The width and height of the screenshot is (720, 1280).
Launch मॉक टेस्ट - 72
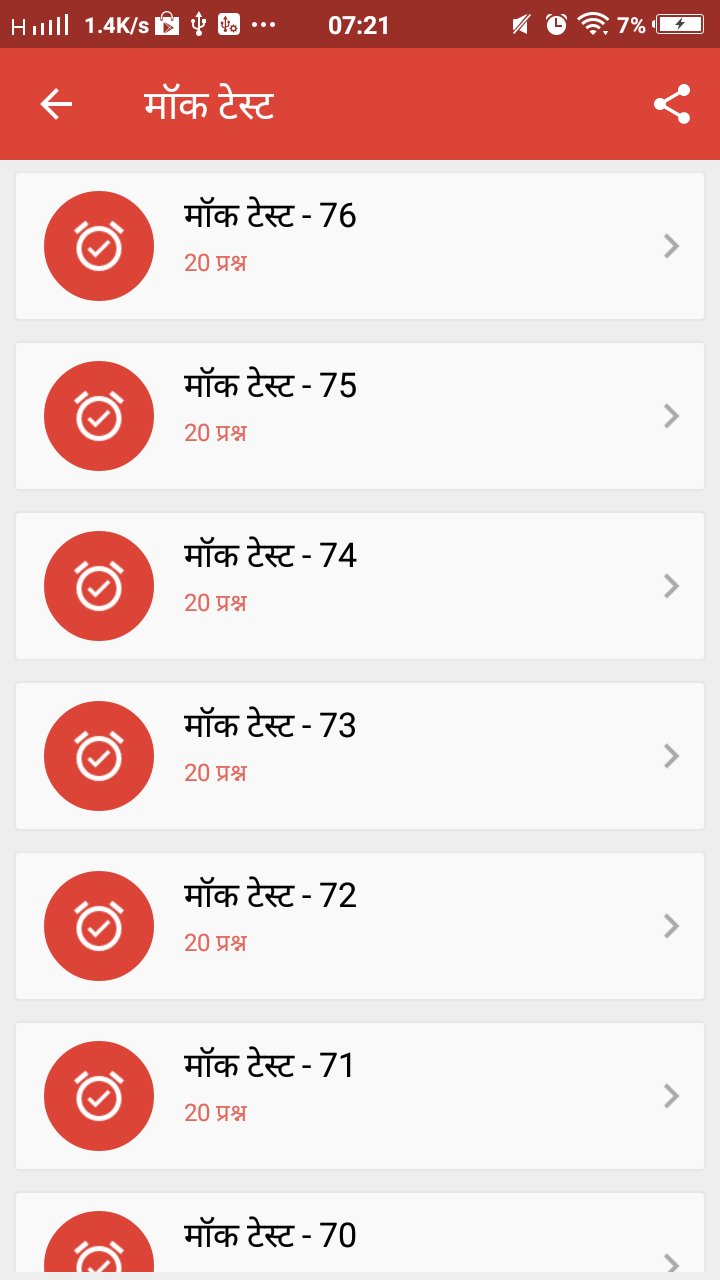tap(360, 926)
